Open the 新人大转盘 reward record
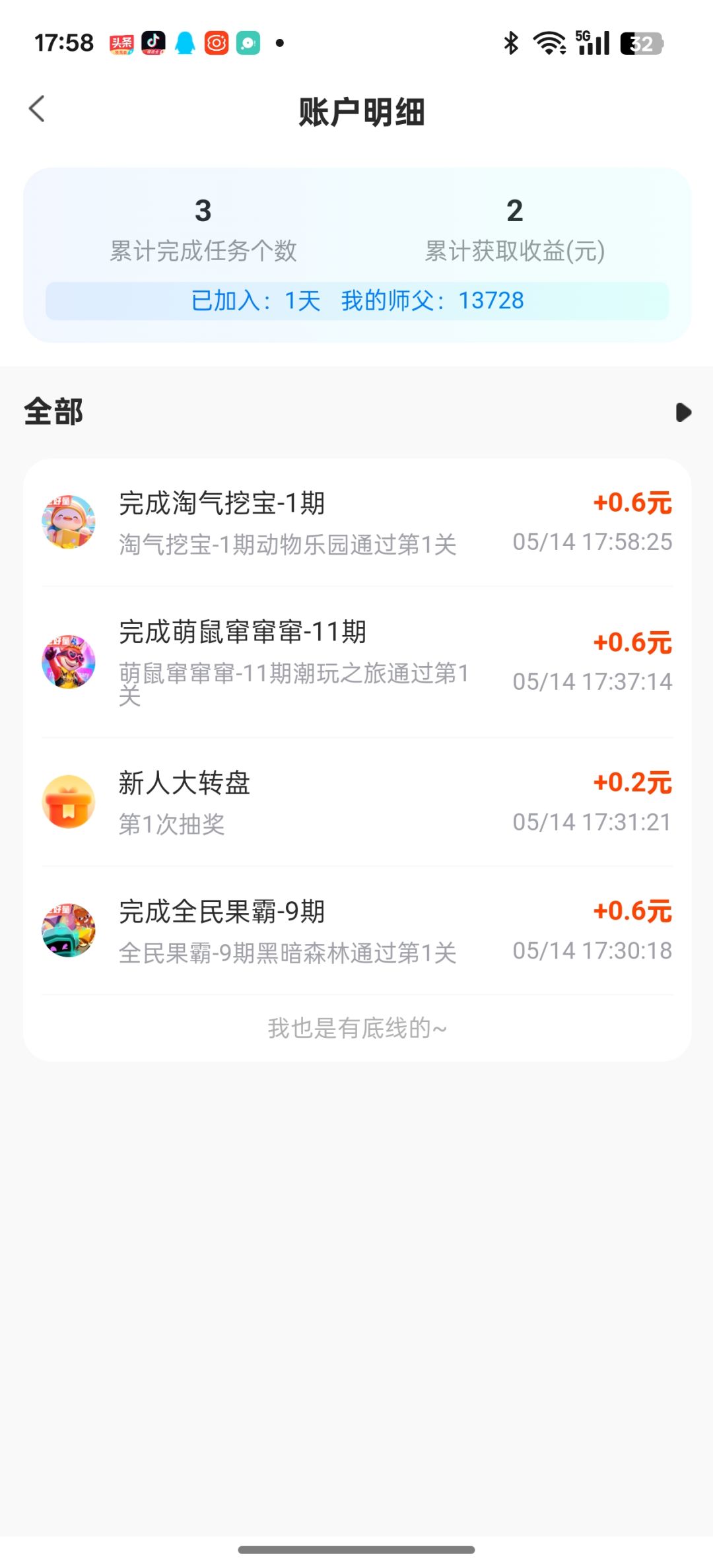The image size is (713, 1568). click(x=357, y=802)
